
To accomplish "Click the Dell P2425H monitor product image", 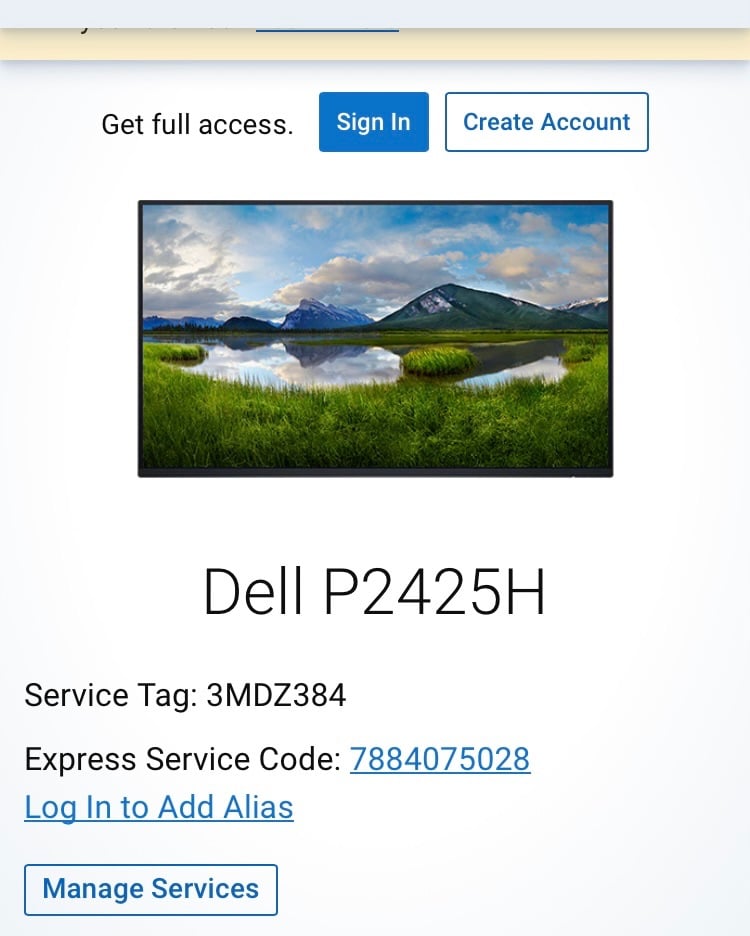I will pyautogui.click(x=375, y=339).
